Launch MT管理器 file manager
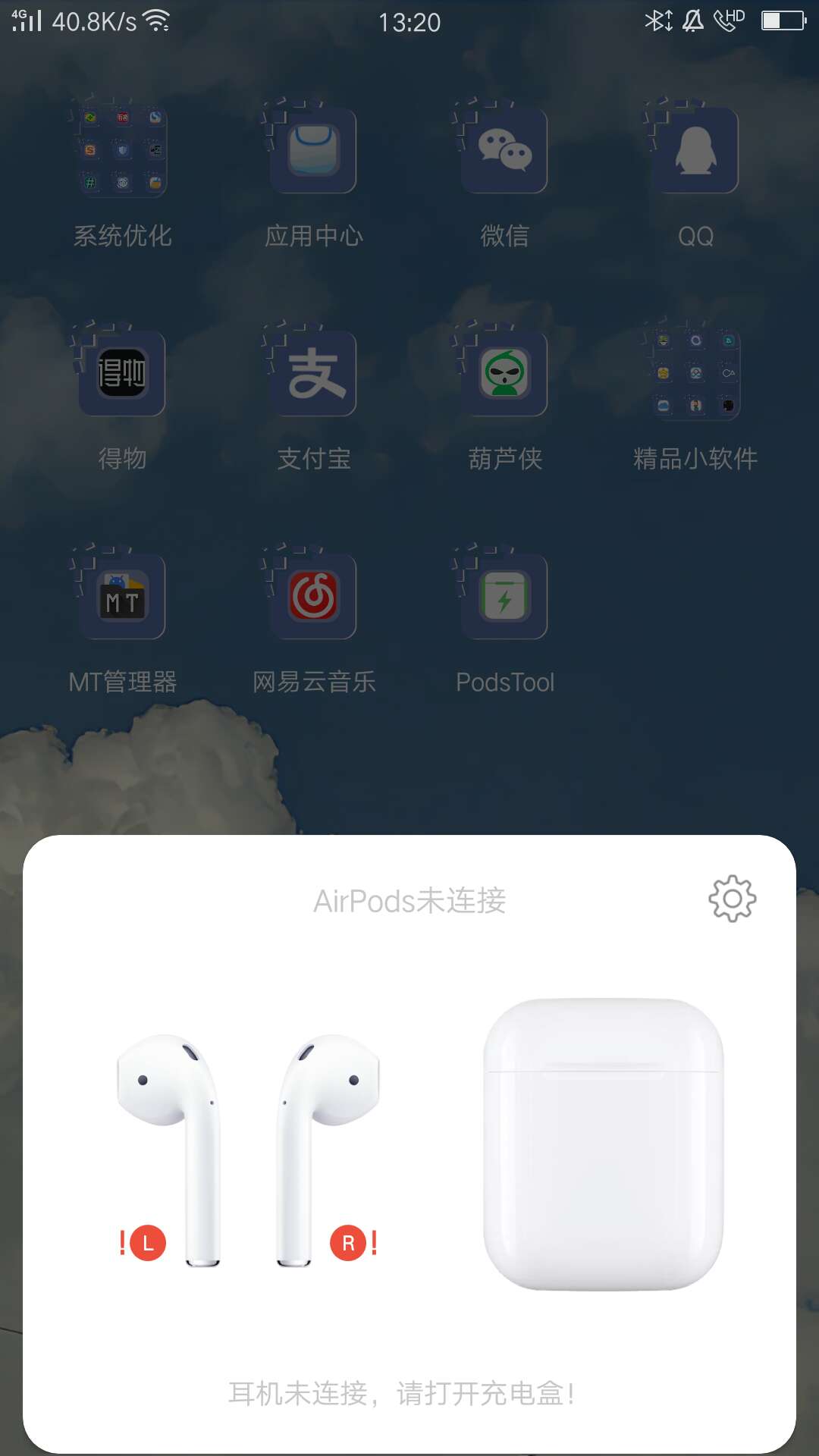The width and height of the screenshot is (819, 1456). pos(122,596)
